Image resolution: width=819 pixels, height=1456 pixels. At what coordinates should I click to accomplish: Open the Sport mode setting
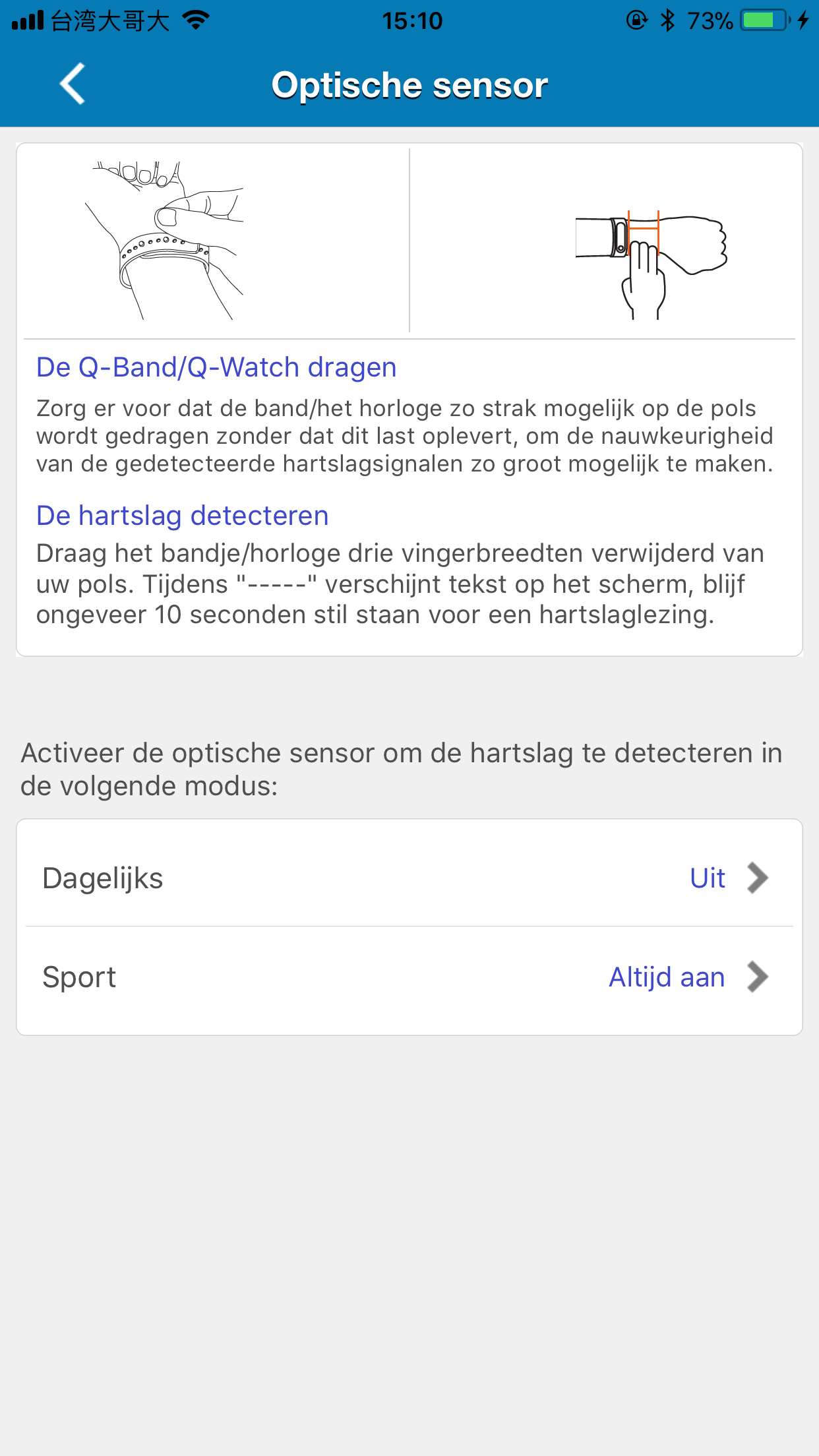(409, 978)
